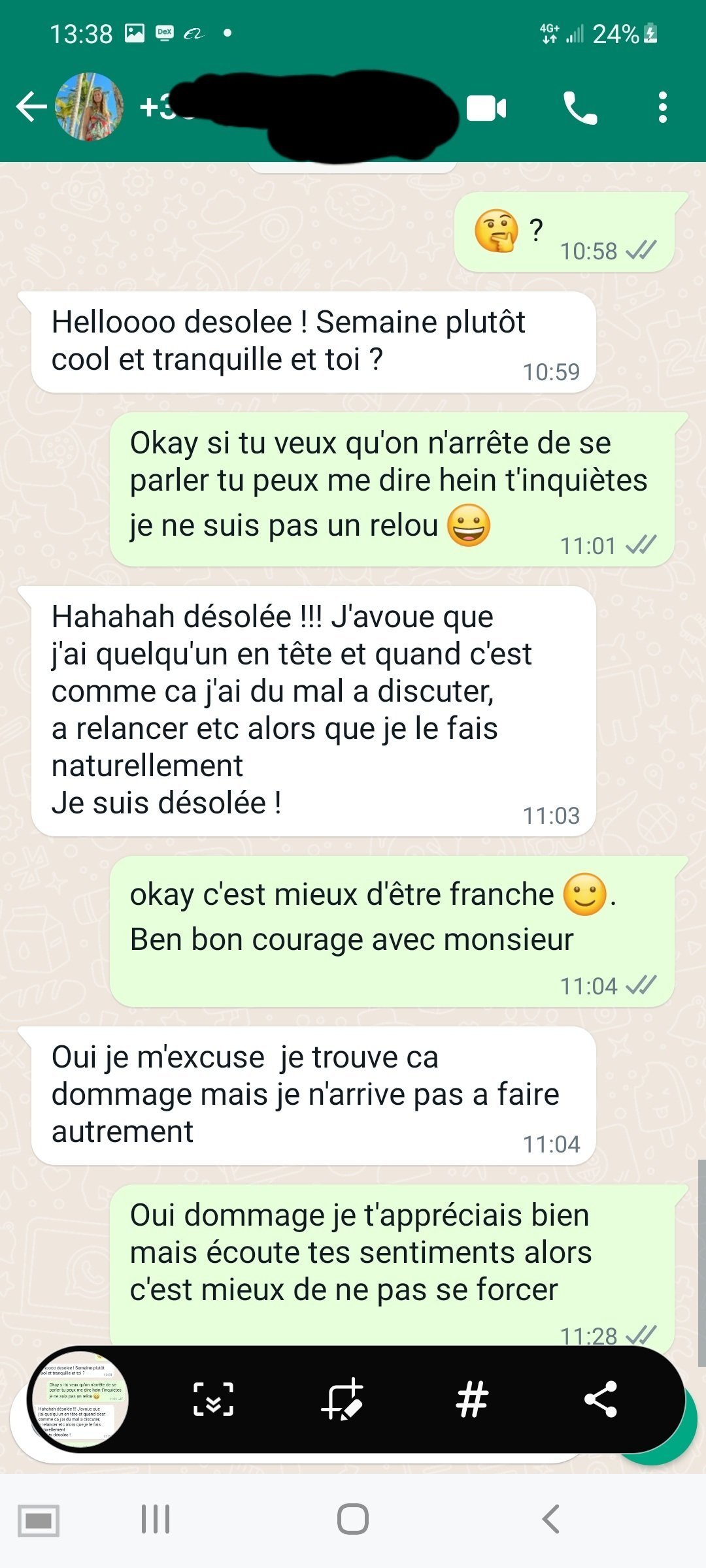Go back to the chats list
706x1568 pixels.
(x=31, y=107)
